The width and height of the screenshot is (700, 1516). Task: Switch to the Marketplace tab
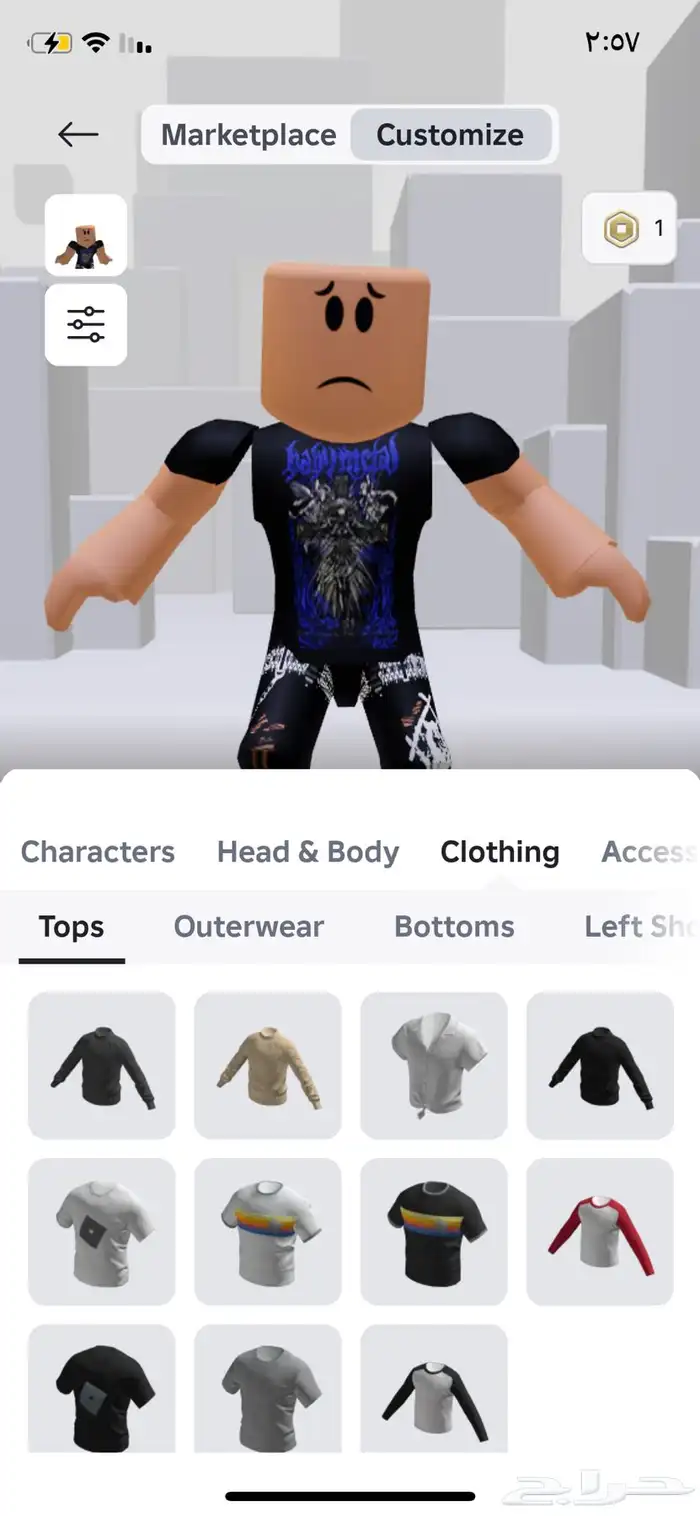(x=248, y=135)
